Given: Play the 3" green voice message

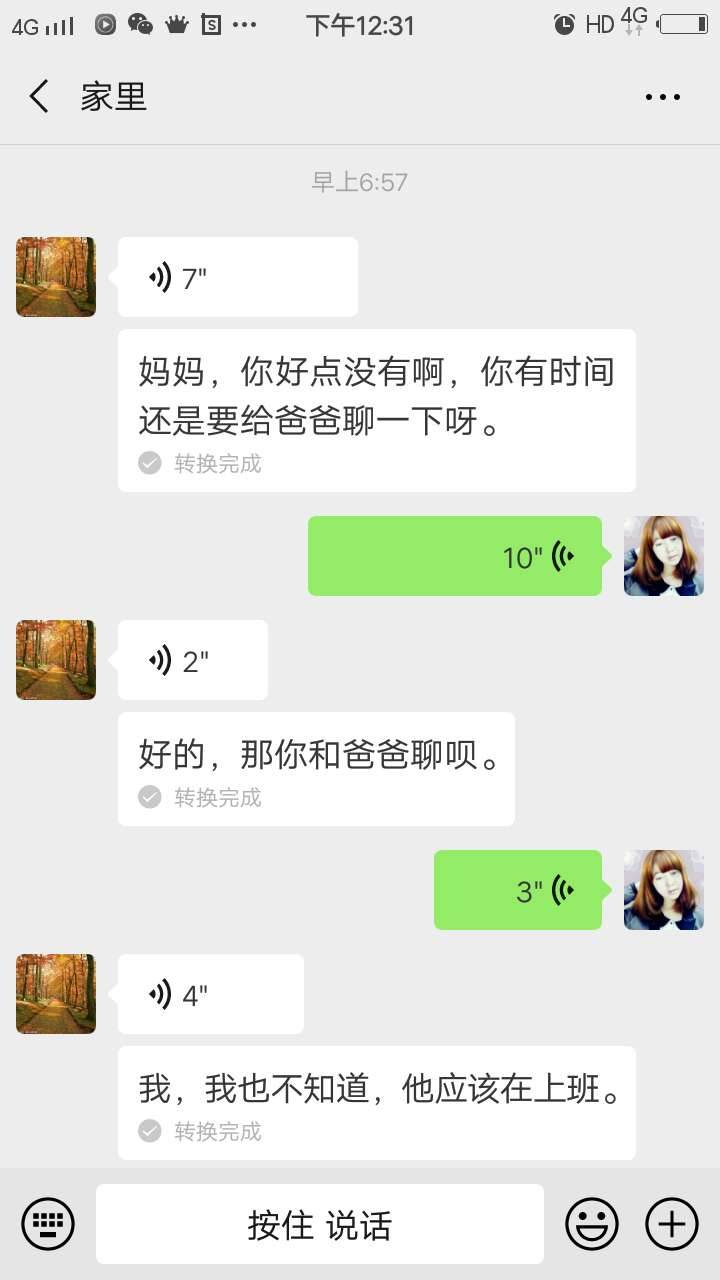Looking at the screenshot, I should pos(518,890).
